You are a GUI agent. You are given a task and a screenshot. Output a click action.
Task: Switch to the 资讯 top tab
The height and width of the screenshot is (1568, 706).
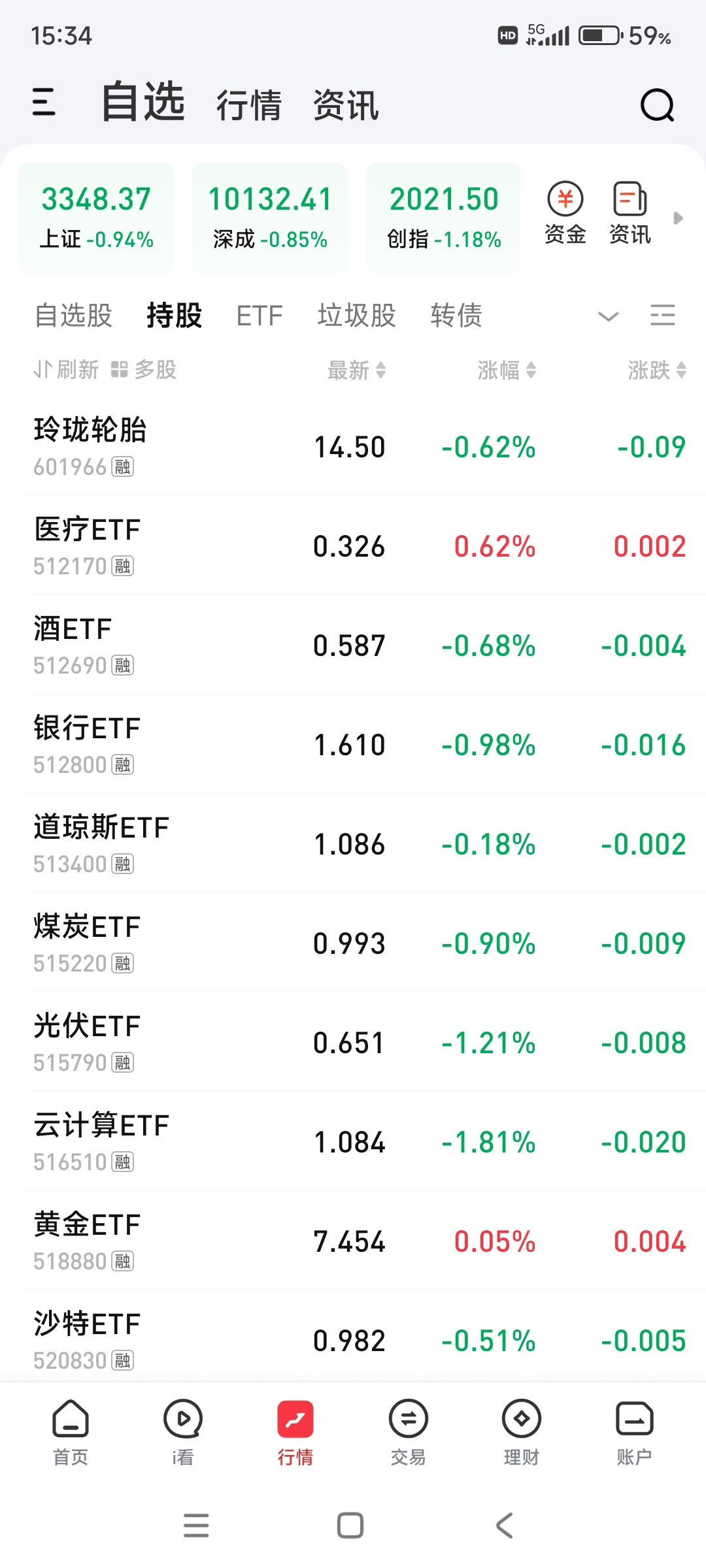click(x=346, y=105)
